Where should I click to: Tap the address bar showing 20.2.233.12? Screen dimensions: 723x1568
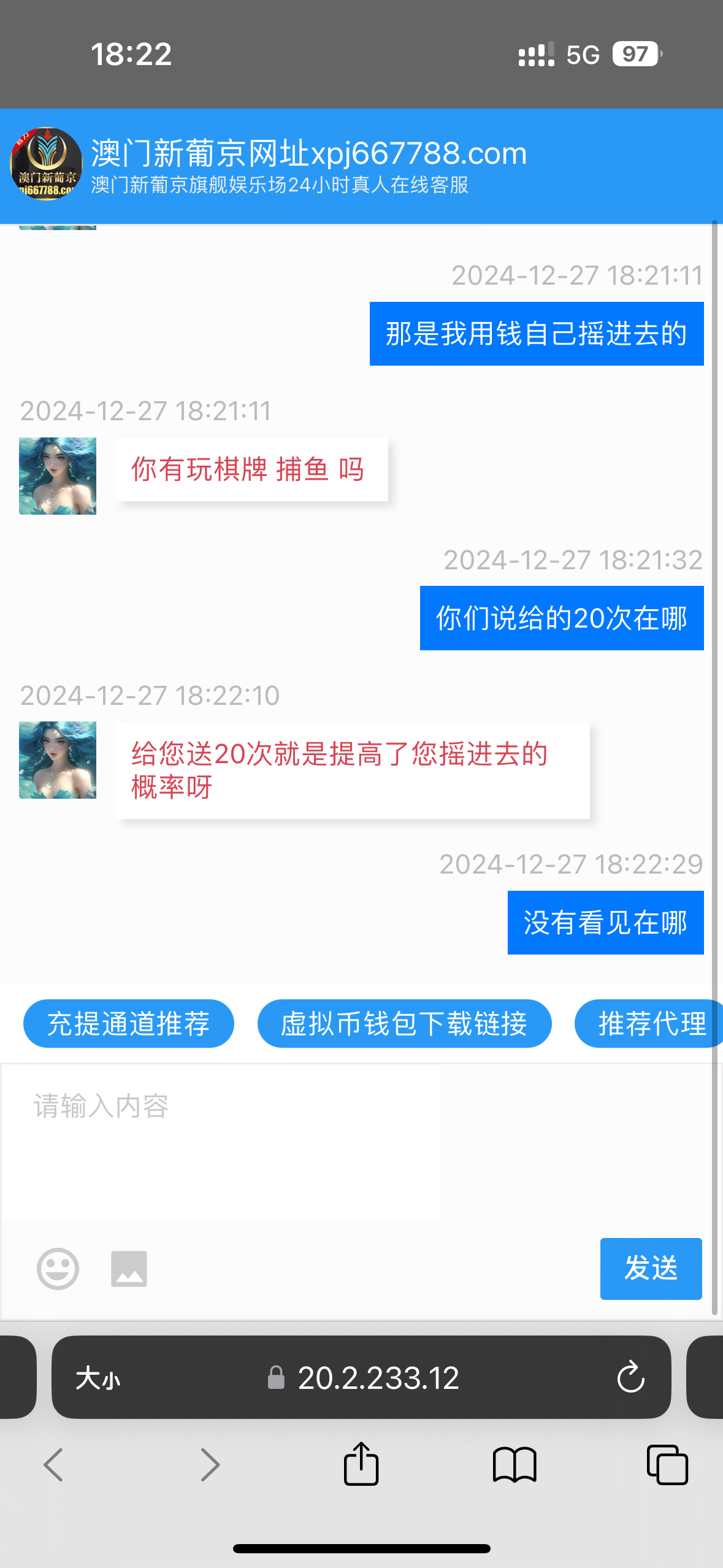tap(378, 1378)
